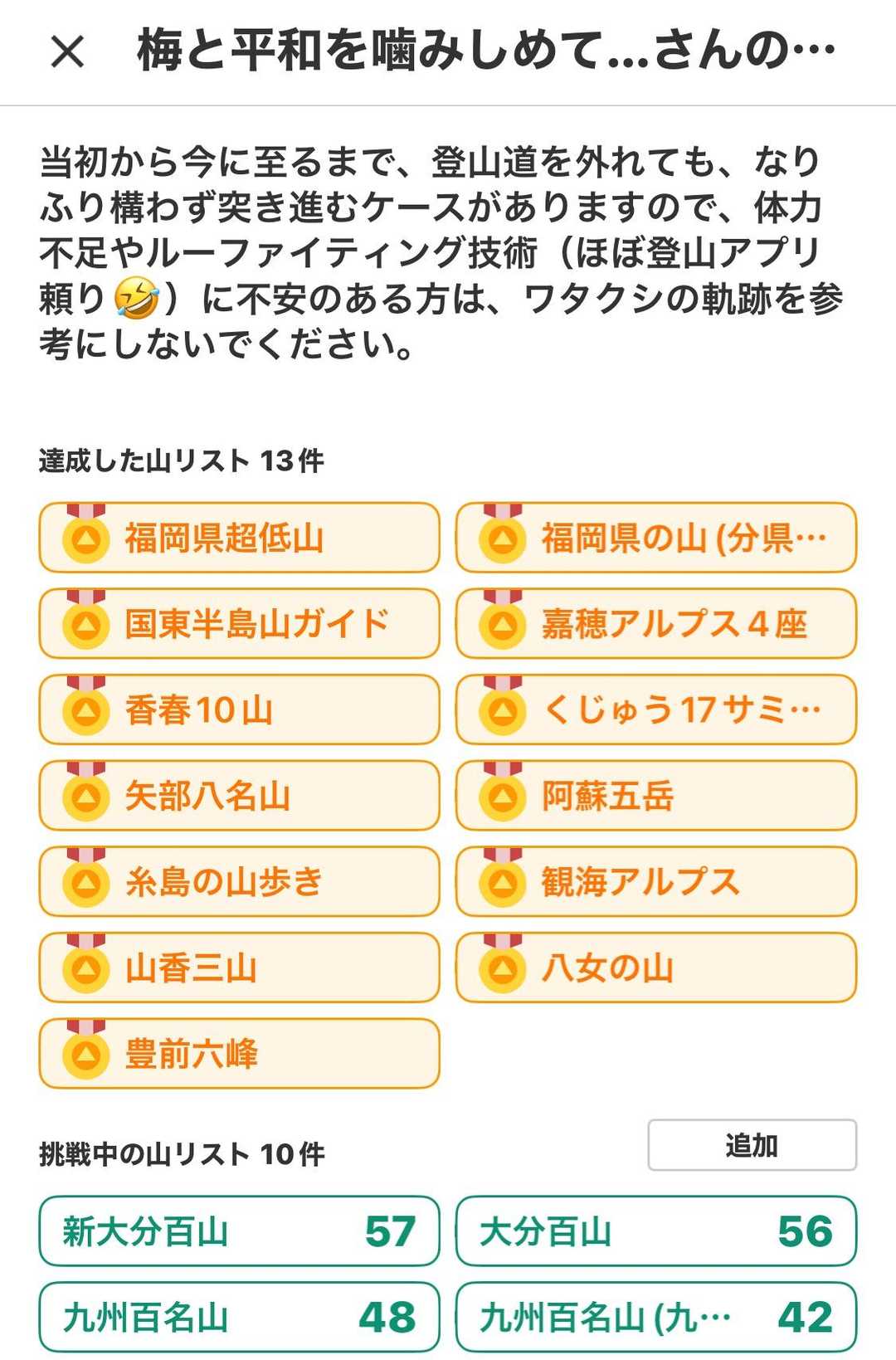Tap the 追加 button
The image size is (896, 1360).
pyautogui.click(x=752, y=1146)
